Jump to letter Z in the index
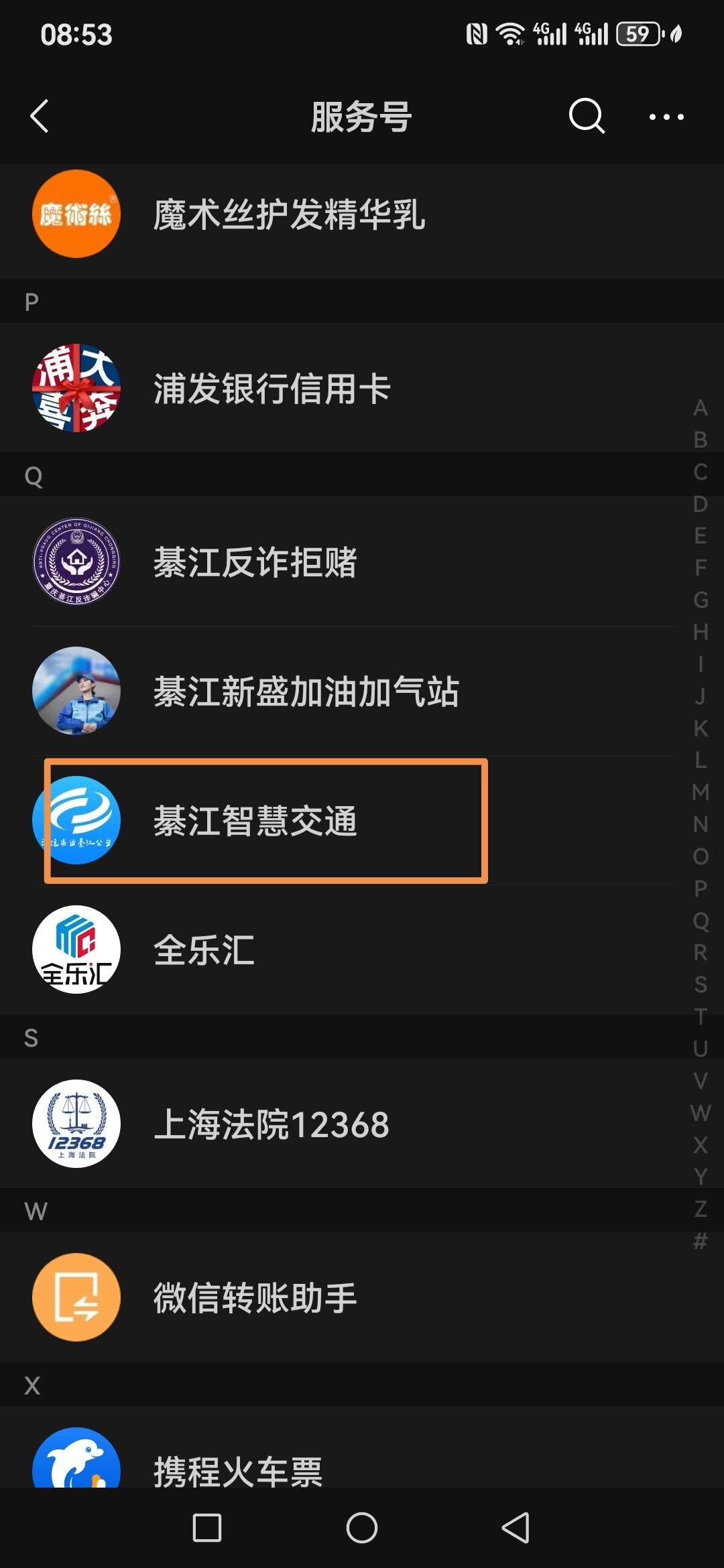The height and width of the screenshot is (1568, 724). pyautogui.click(x=701, y=1209)
